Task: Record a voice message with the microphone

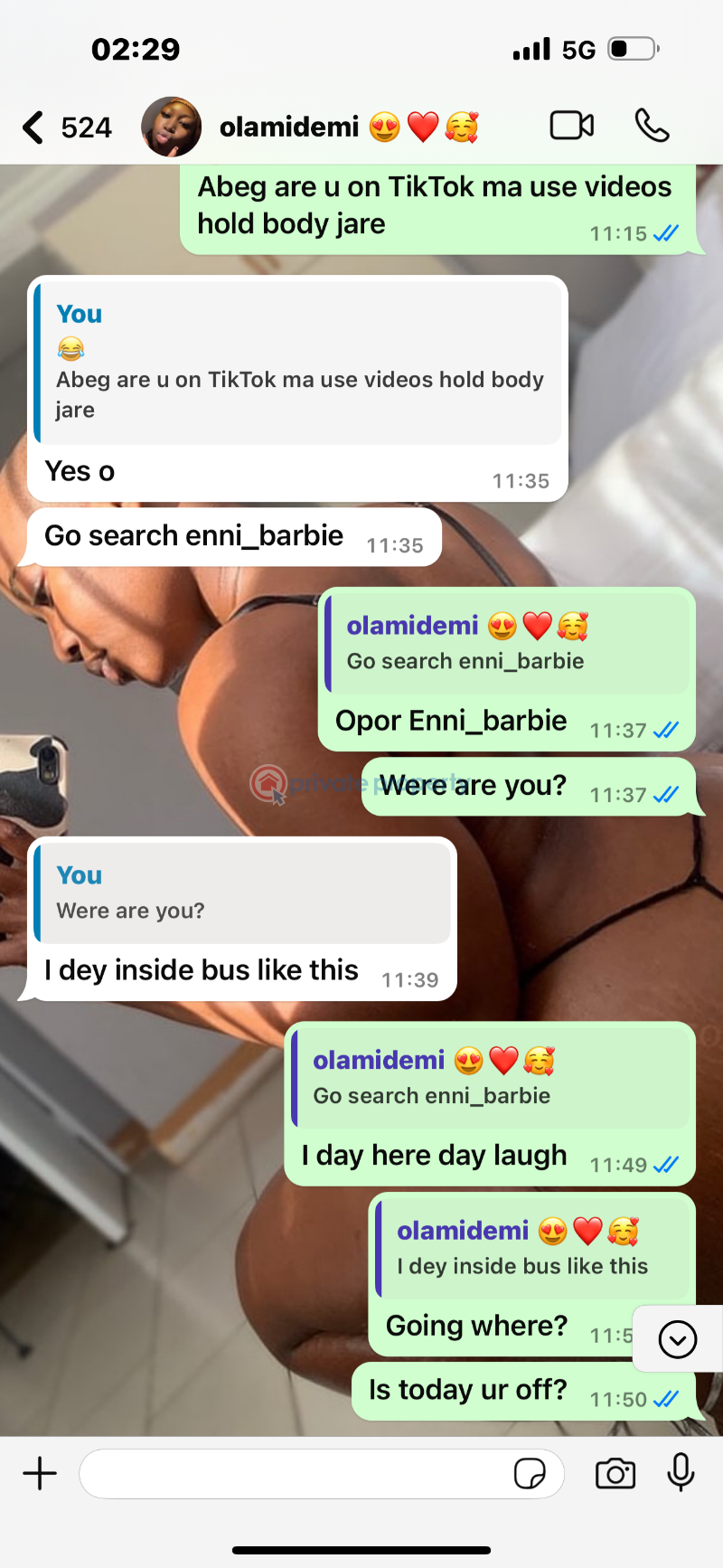Action: point(681,1473)
